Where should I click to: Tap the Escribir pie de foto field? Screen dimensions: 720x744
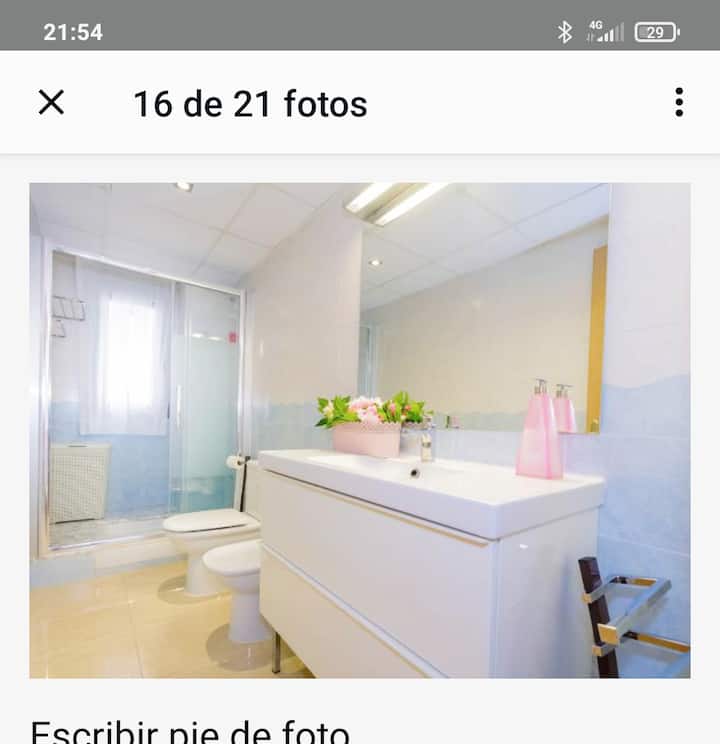coord(190,731)
